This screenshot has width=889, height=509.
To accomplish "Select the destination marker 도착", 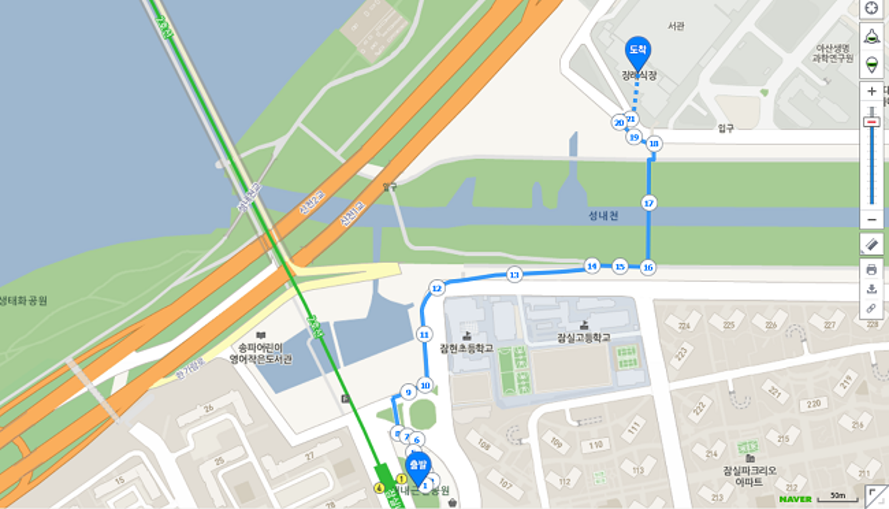I will (637, 51).
